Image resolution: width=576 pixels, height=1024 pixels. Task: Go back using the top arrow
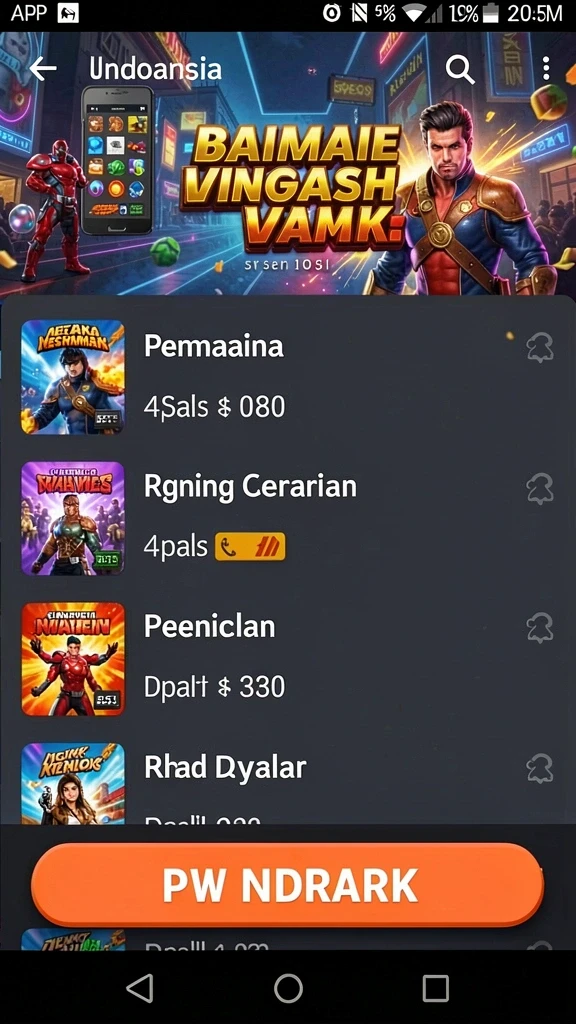[x=43, y=69]
